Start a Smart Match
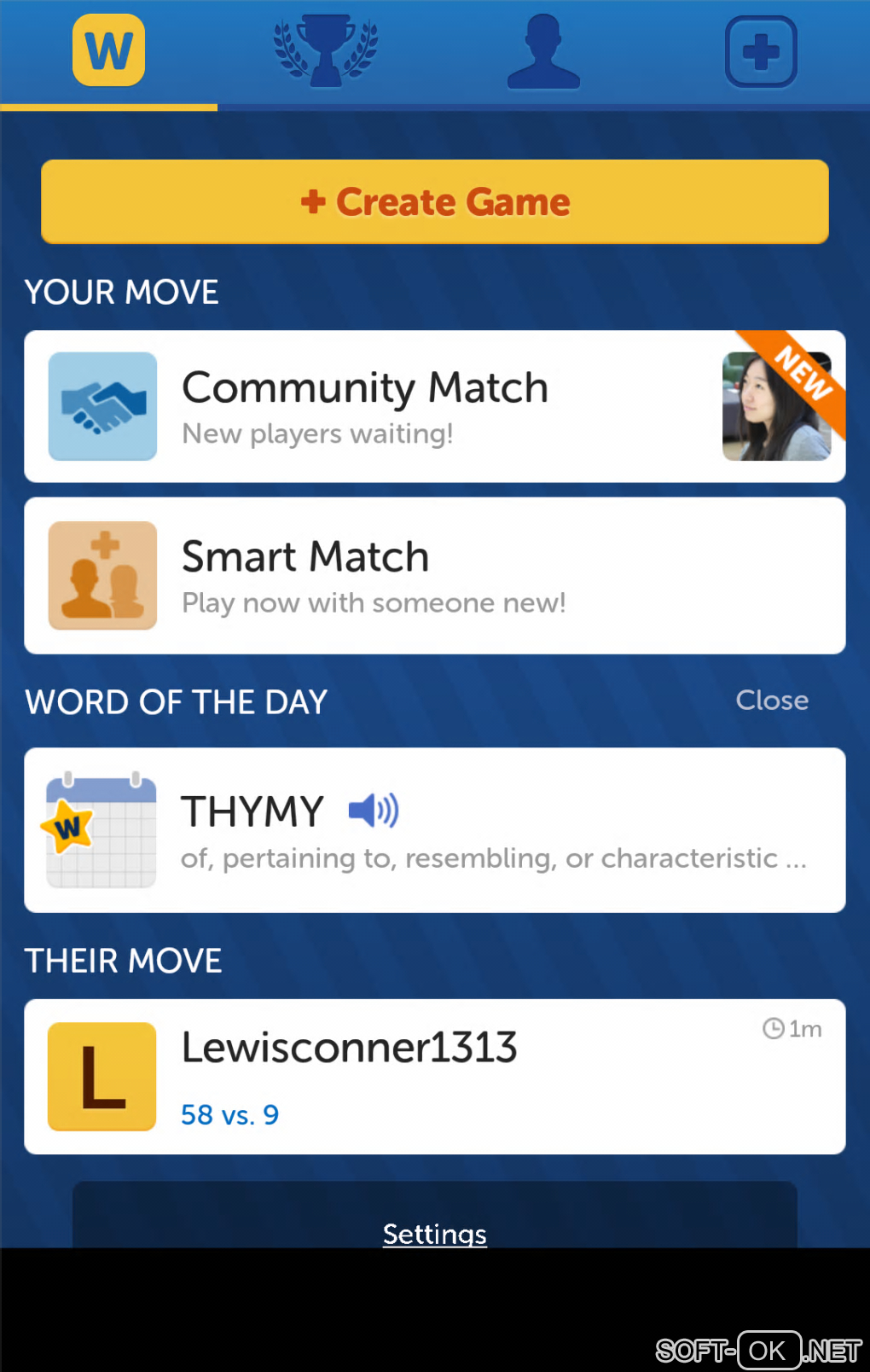 point(435,576)
